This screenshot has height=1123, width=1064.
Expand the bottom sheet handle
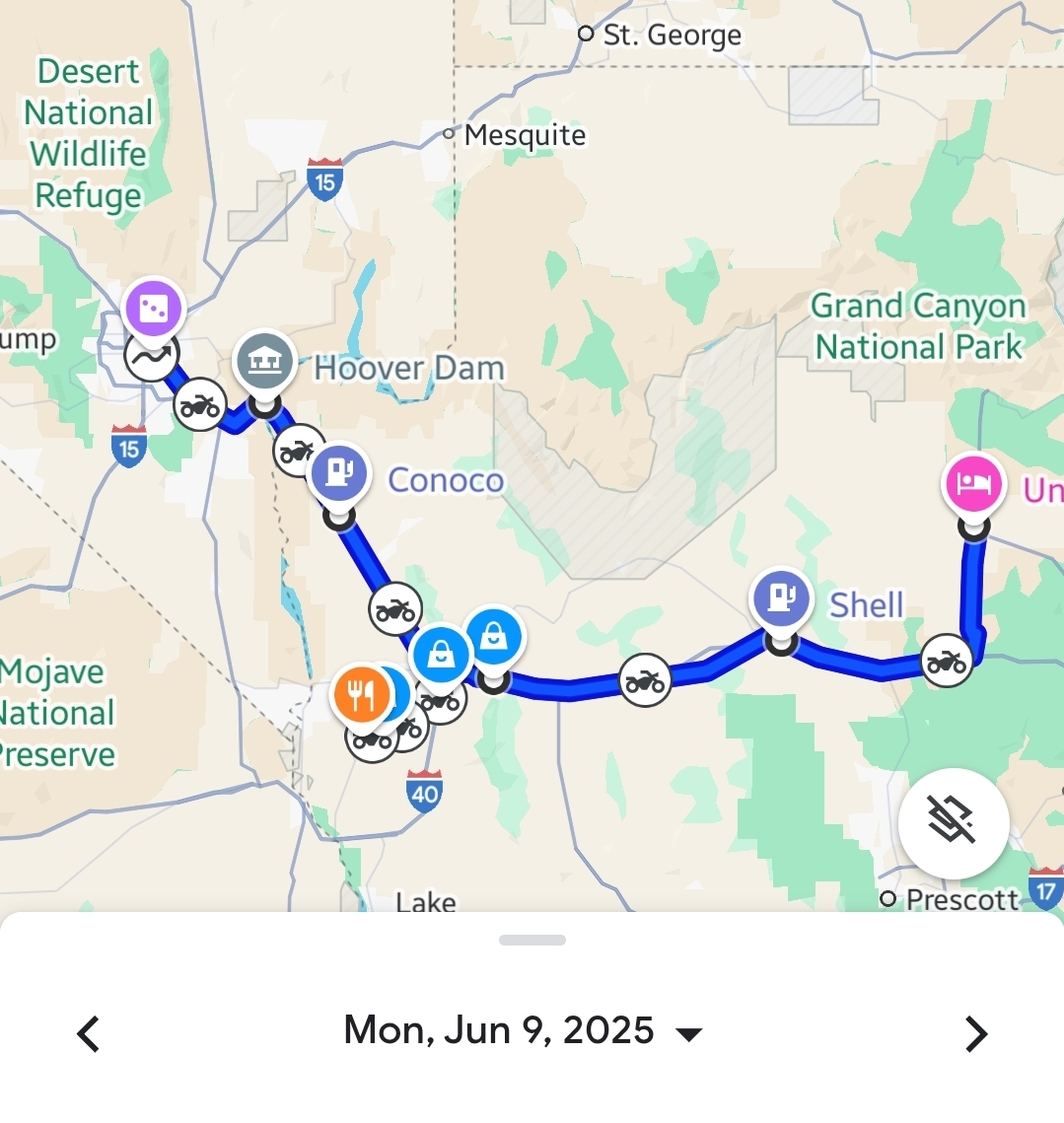[532, 940]
